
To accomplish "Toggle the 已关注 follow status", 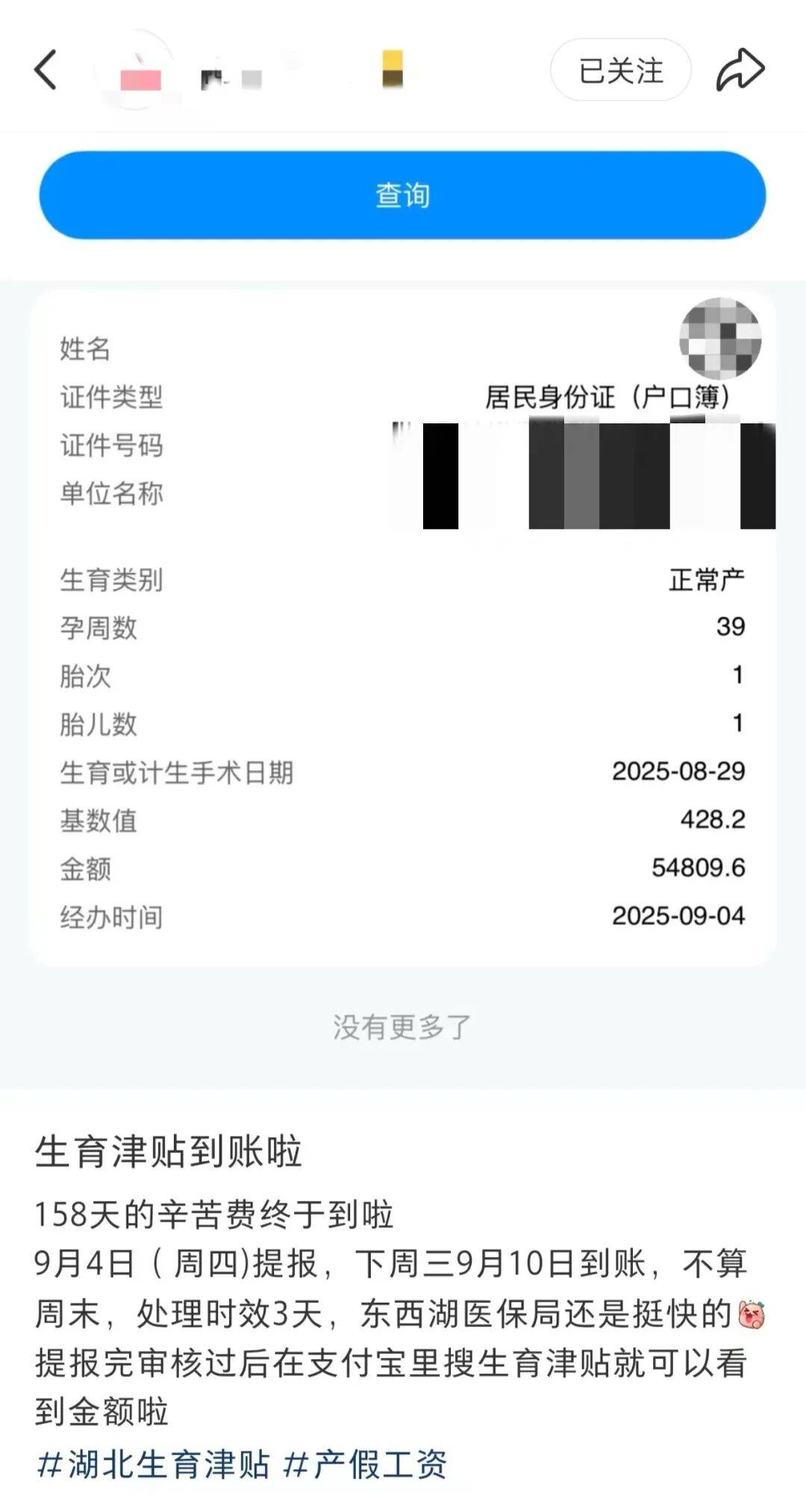I will (621, 69).
